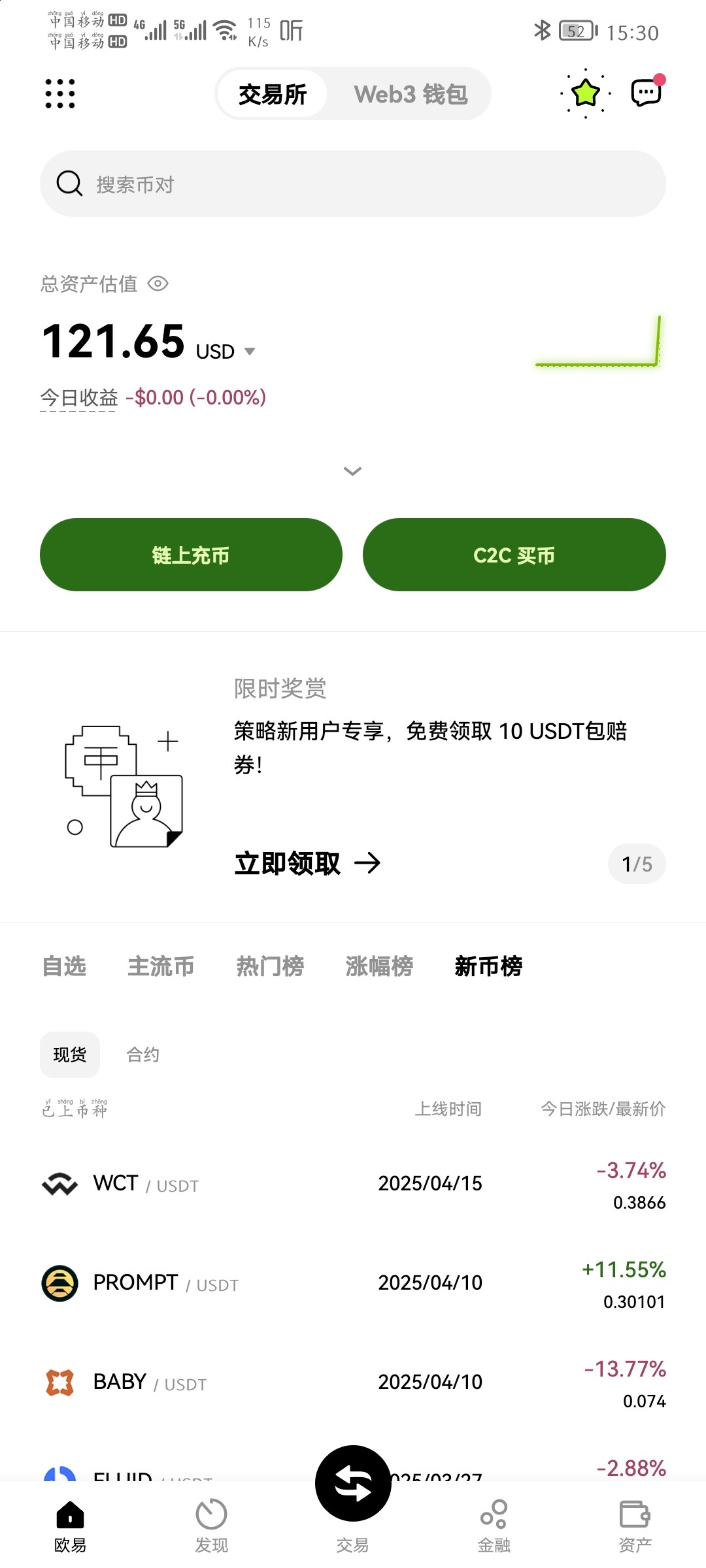706x1568 pixels.
Task: Switch to the 涨幅榜 tab
Action: (379, 966)
